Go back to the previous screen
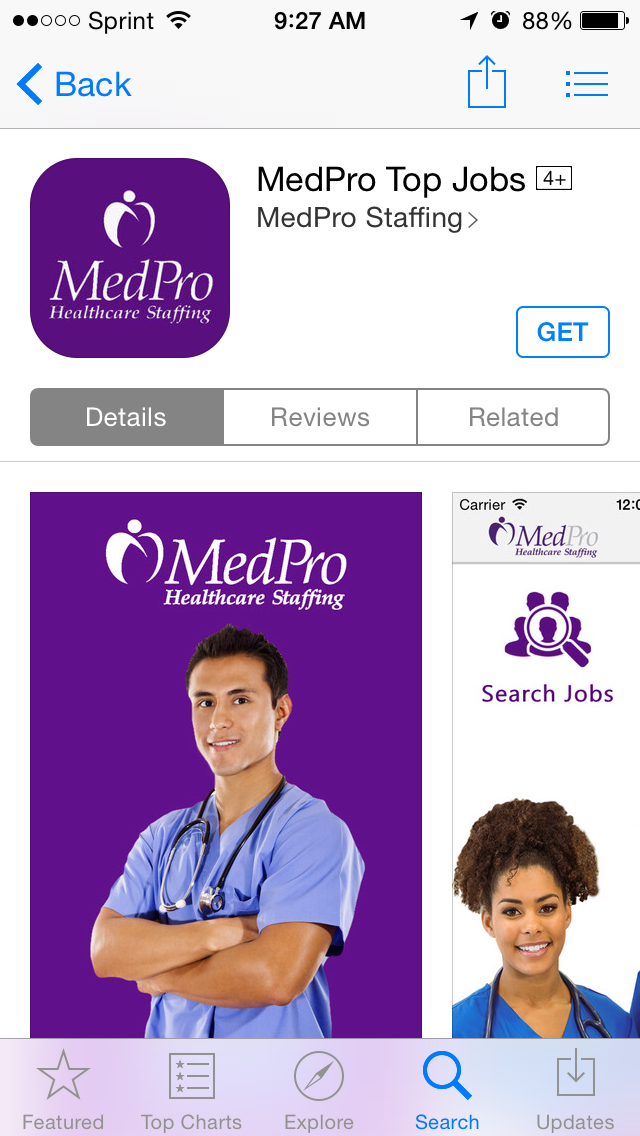640x1136 pixels. (74, 85)
